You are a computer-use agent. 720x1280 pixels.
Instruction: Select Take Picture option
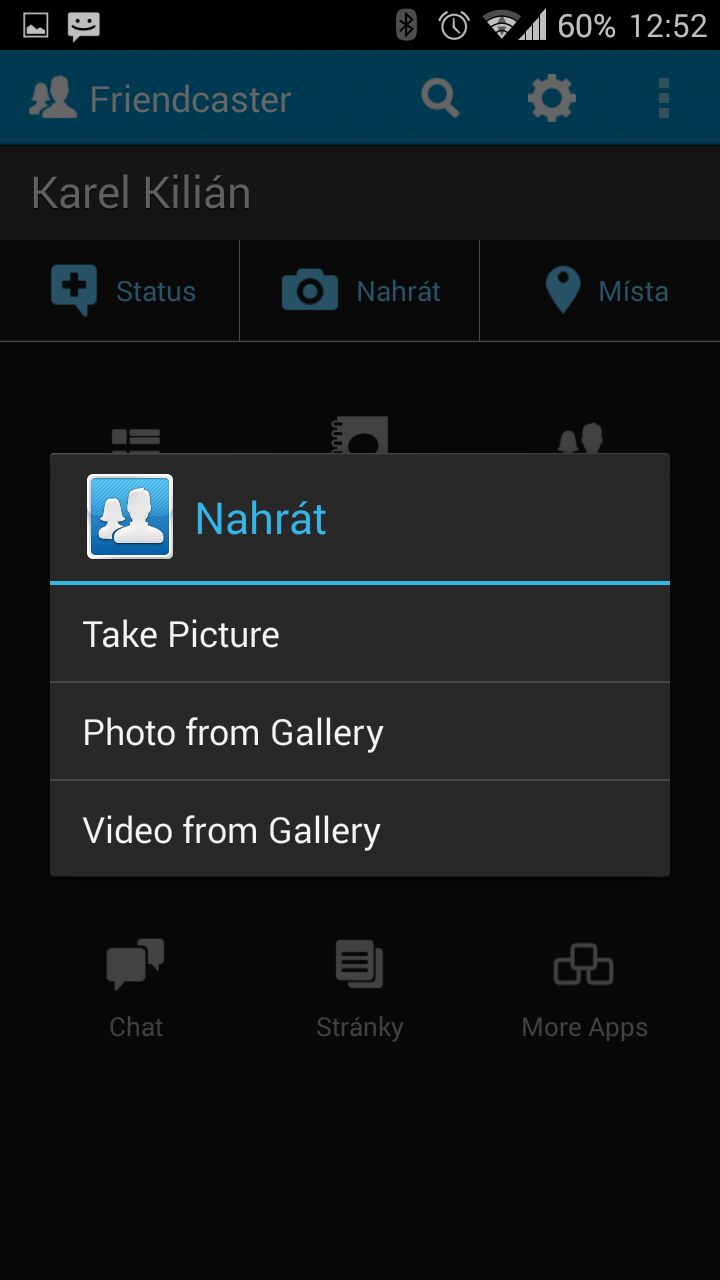tap(360, 634)
